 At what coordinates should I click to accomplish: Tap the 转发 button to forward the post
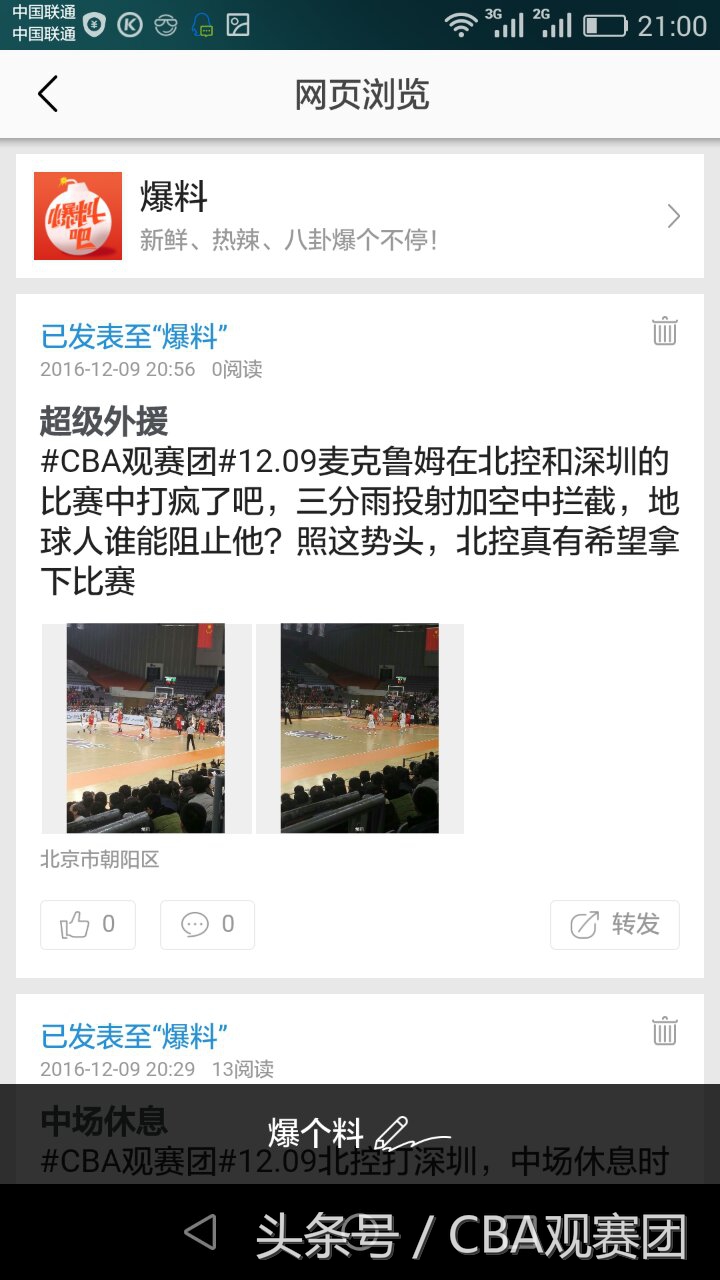[614, 925]
